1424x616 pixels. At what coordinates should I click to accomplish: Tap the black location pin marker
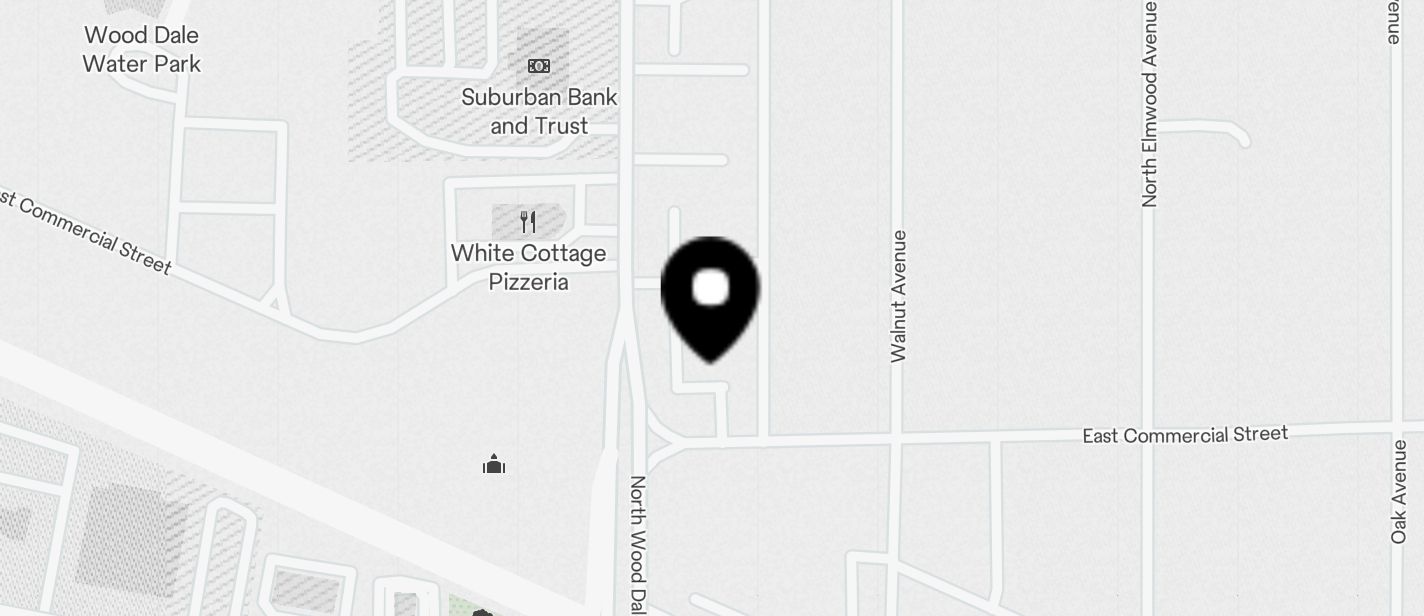click(710, 296)
